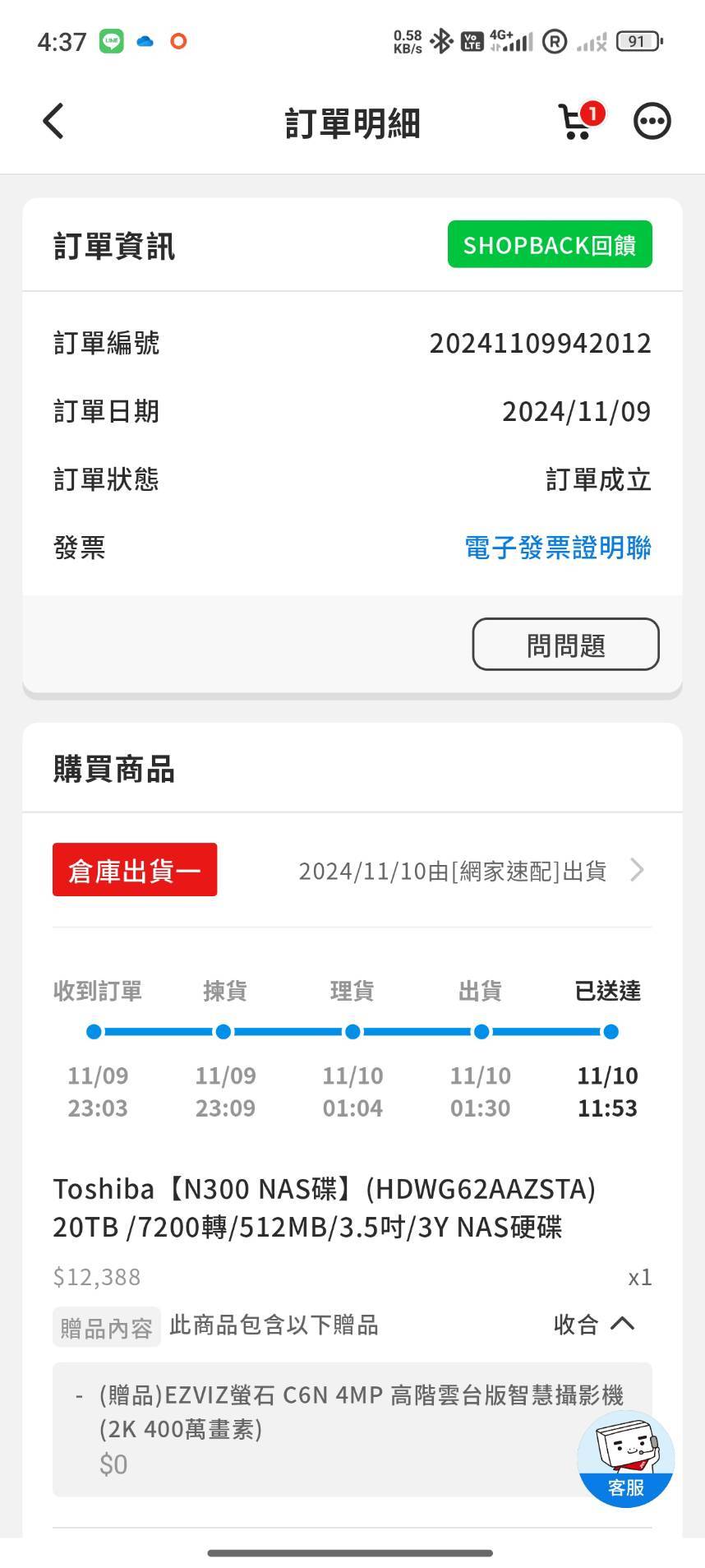Open the overflow menu with three dots
The width and height of the screenshot is (705, 1568).
[x=652, y=122]
